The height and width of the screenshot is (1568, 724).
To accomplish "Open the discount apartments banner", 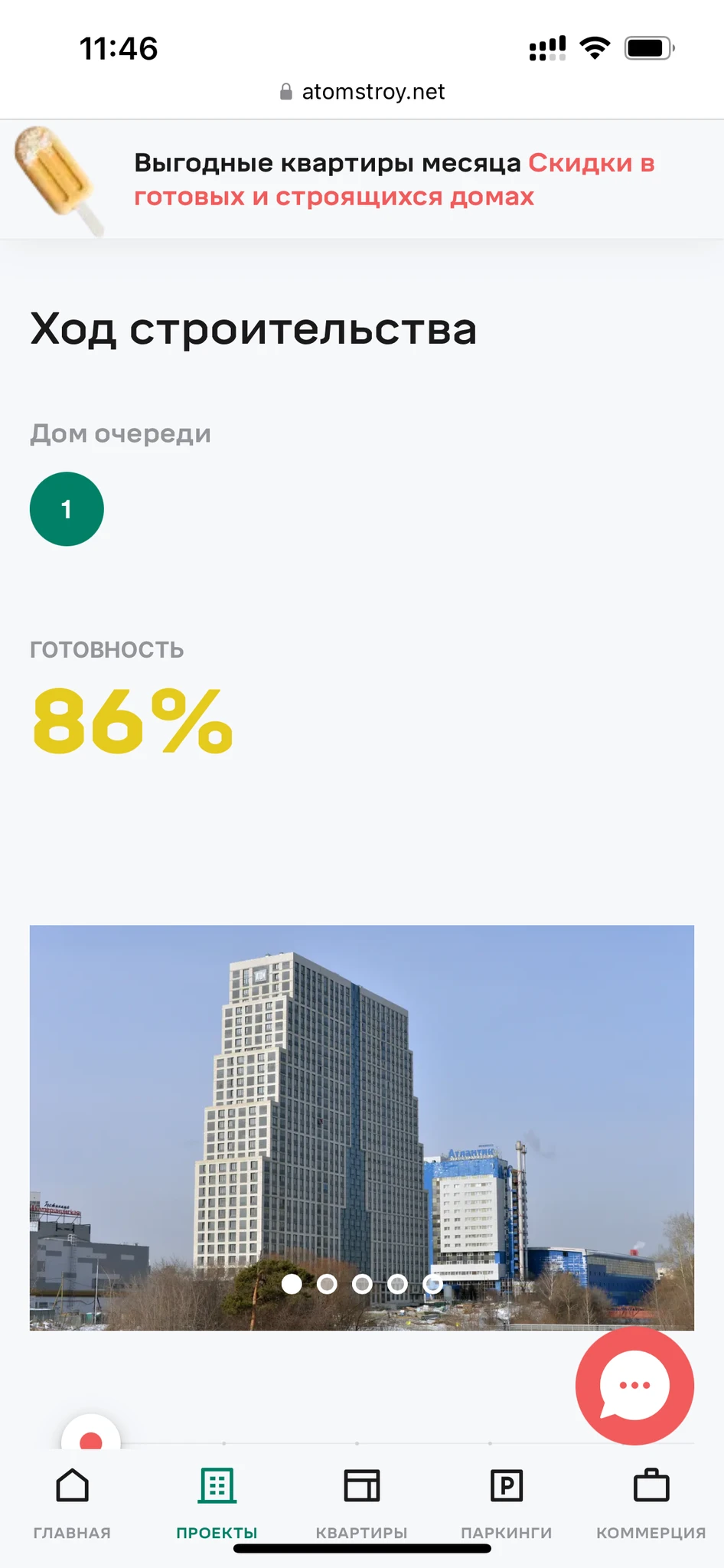I will click(x=394, y=180).
